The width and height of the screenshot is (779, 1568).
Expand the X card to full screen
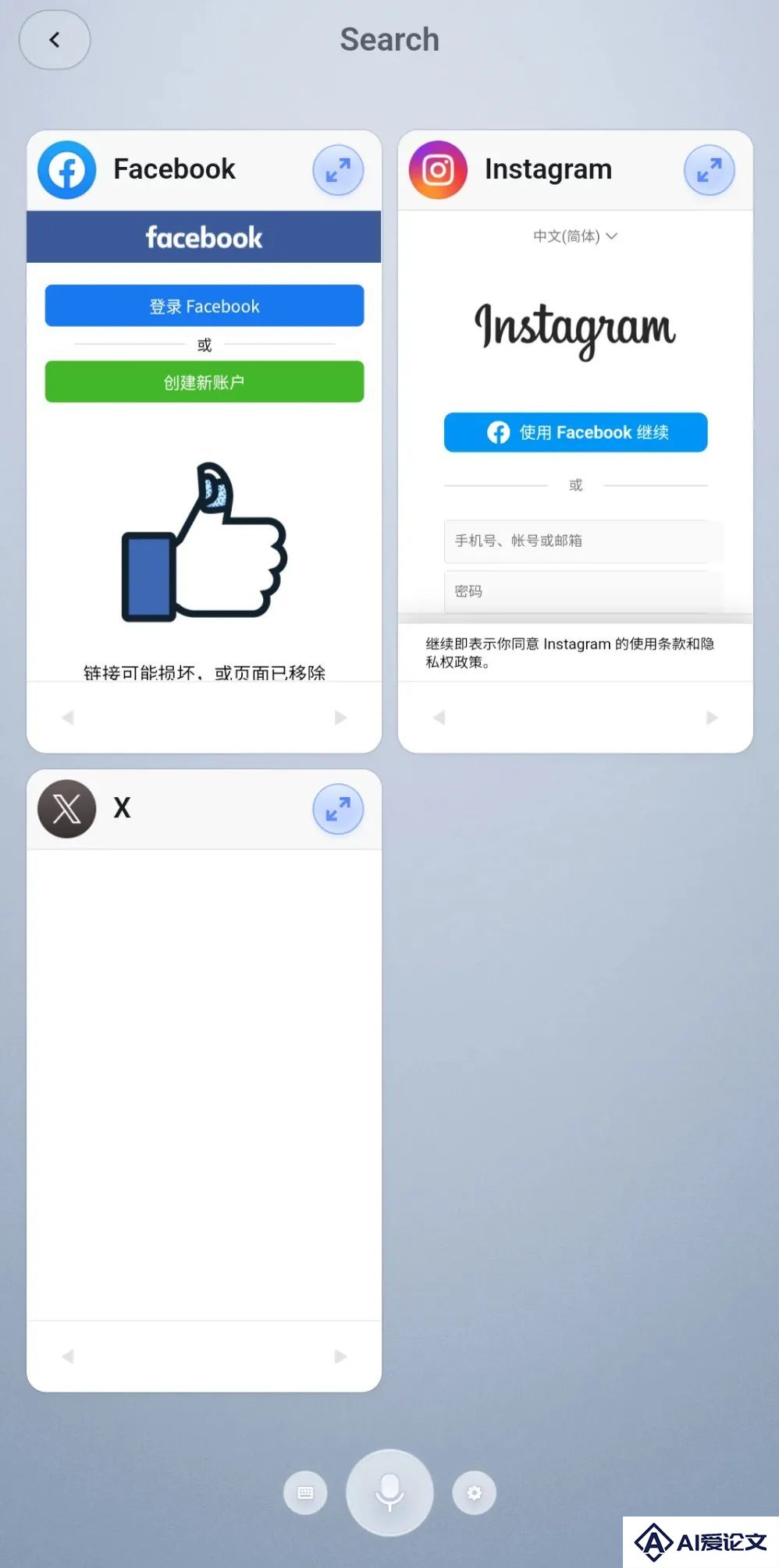pyautogui.click(x=338, y=809)
